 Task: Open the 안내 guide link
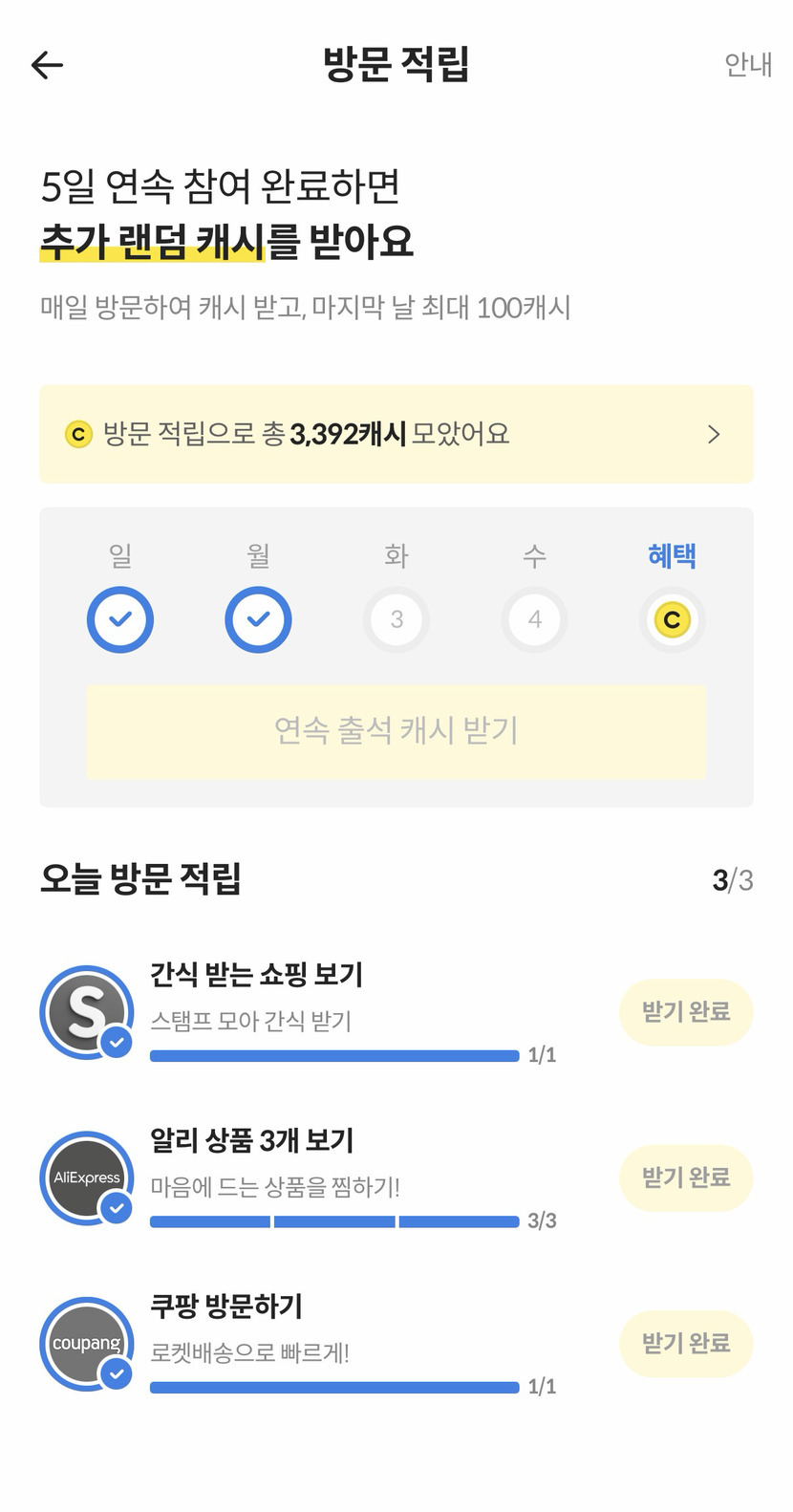coord(747,65)
